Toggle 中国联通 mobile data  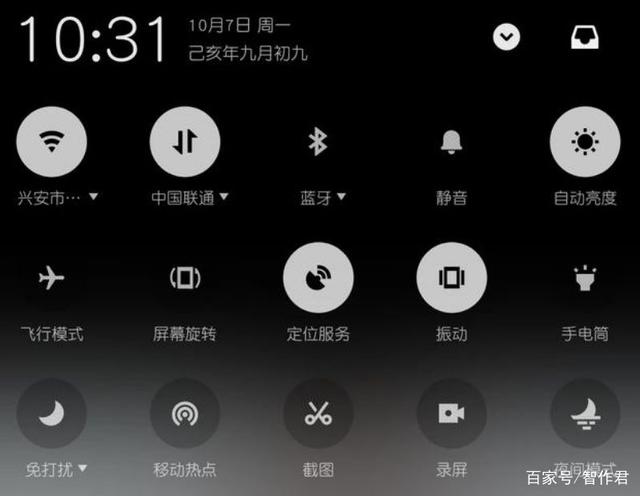[x=184, y=141]
